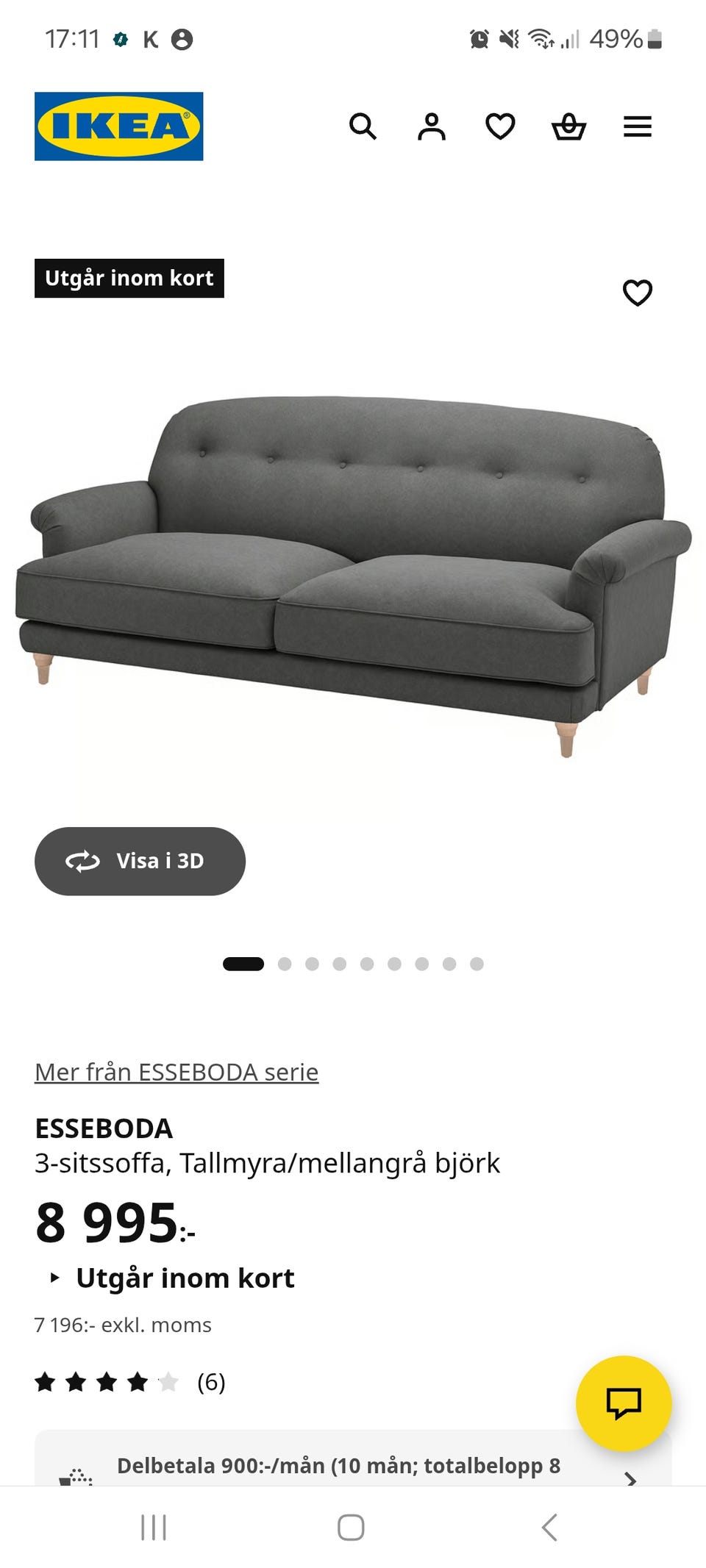Open the ESSEBODA sofa product image
The width and height of the screenshot is (706, 1568).
[x=353, y=573]
